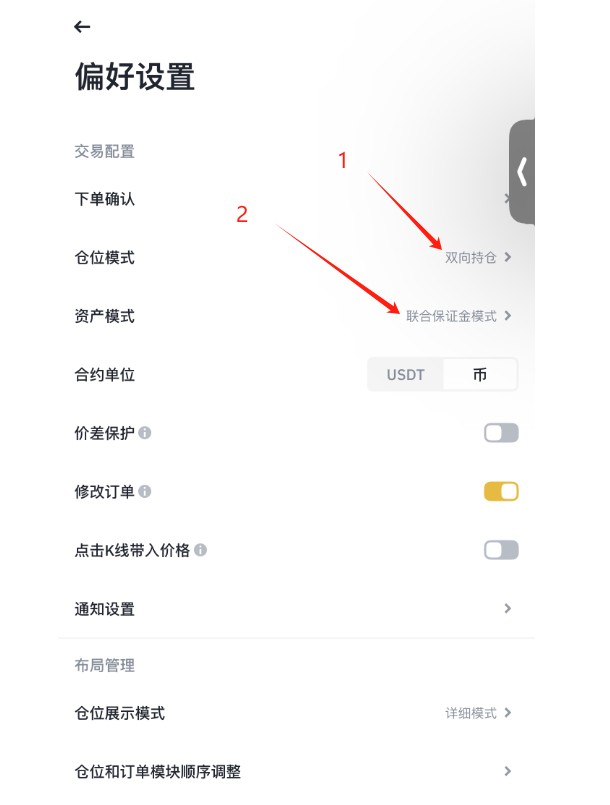Image resolution: width=610 pixels, height=805 pixels.
Task: Select 币 as contract unit
Action: pos(480,375)
